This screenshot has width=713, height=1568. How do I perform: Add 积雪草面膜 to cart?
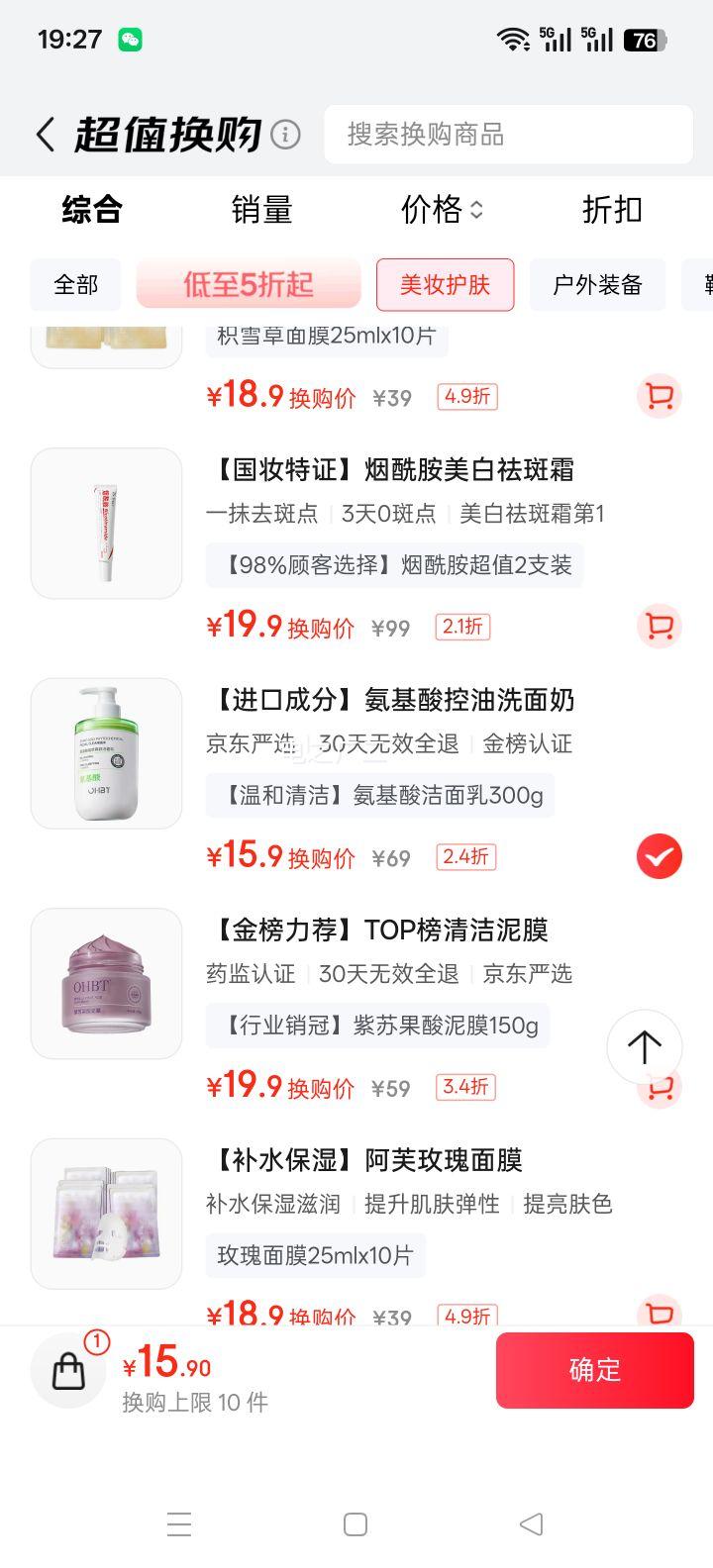[659, 397]
